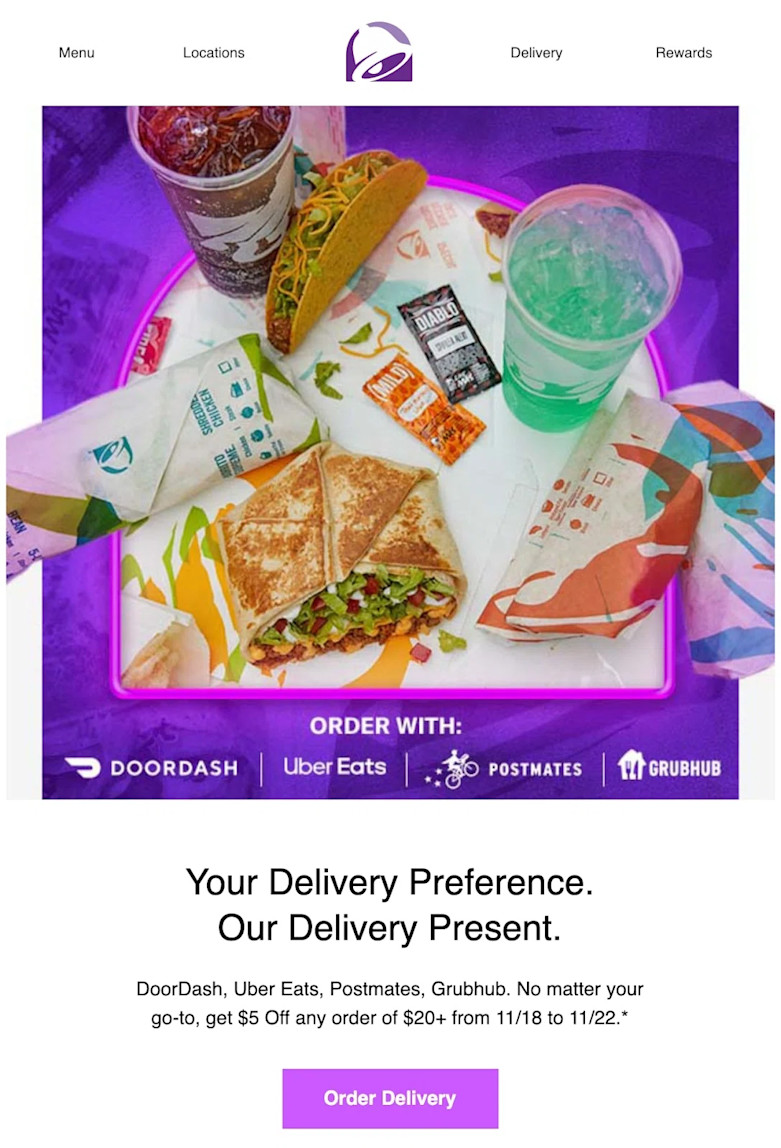Image resolution: width=781 pixels, height=1148 pixels.
Task: Tap the purple Order Delivery button
Action: pos(390,1098)
